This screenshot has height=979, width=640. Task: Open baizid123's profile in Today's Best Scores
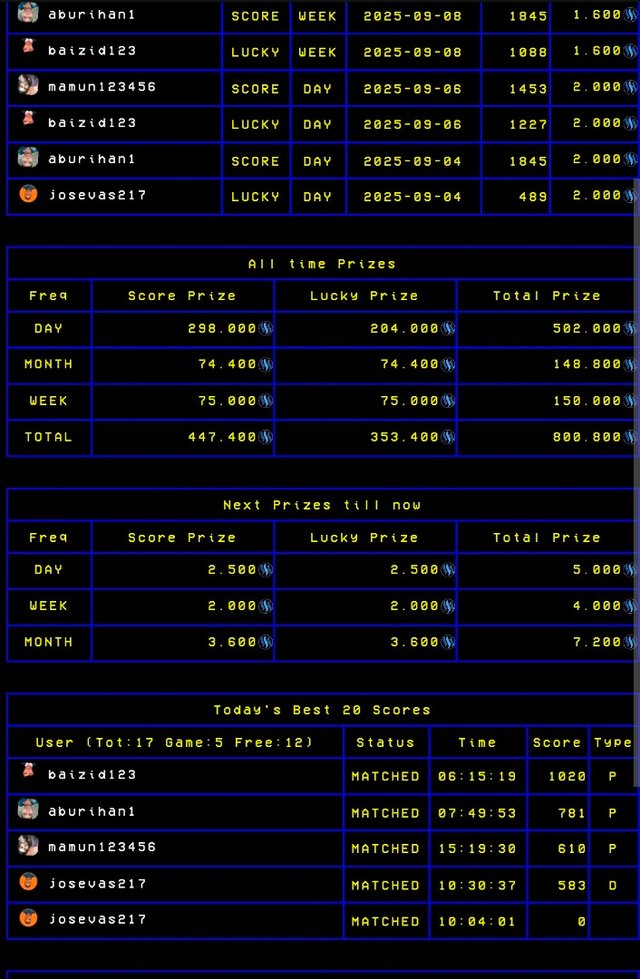[92, 775]
